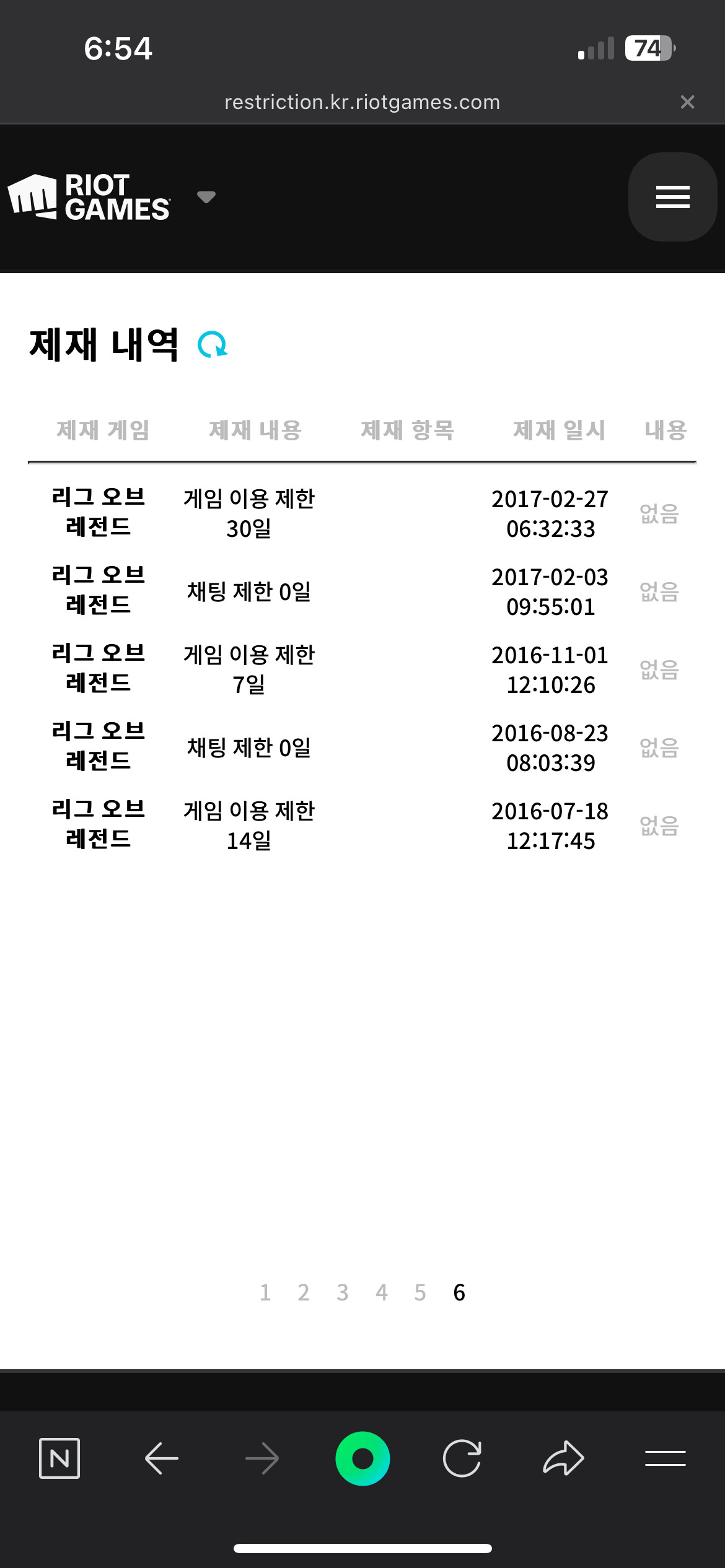Navigate back to the previous page
725x1568 pixels.
(162, 1458)
